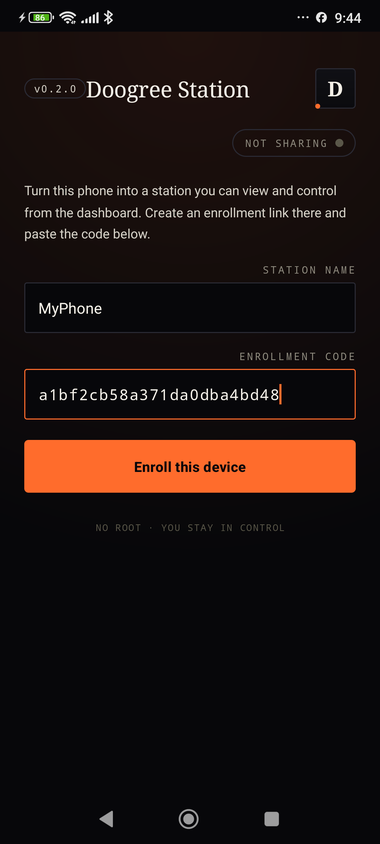Go back with the system back button

coord(107,819)
